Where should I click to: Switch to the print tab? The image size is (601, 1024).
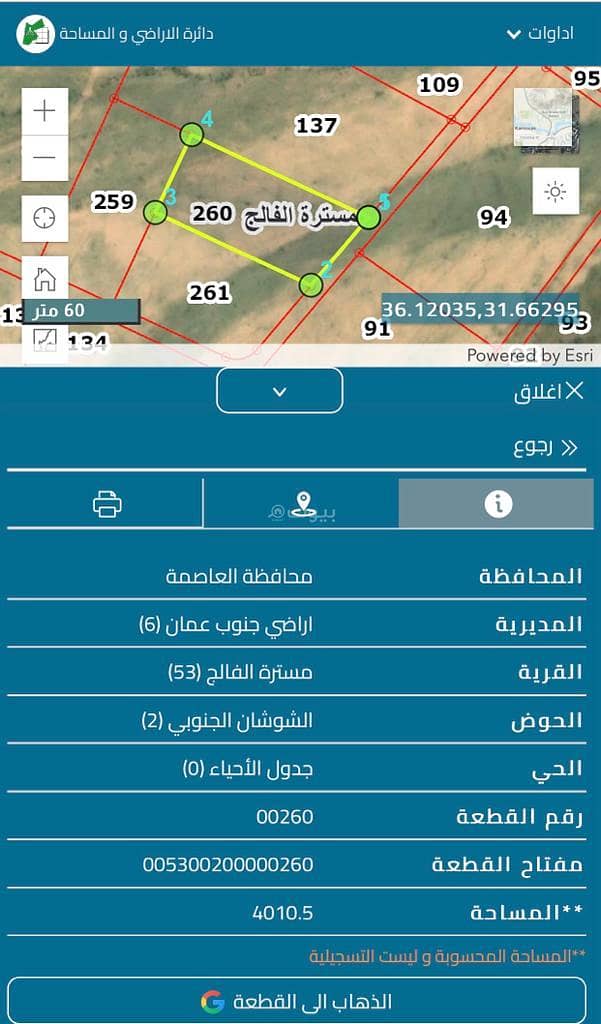pyautogui.click(x=107, y=504)
